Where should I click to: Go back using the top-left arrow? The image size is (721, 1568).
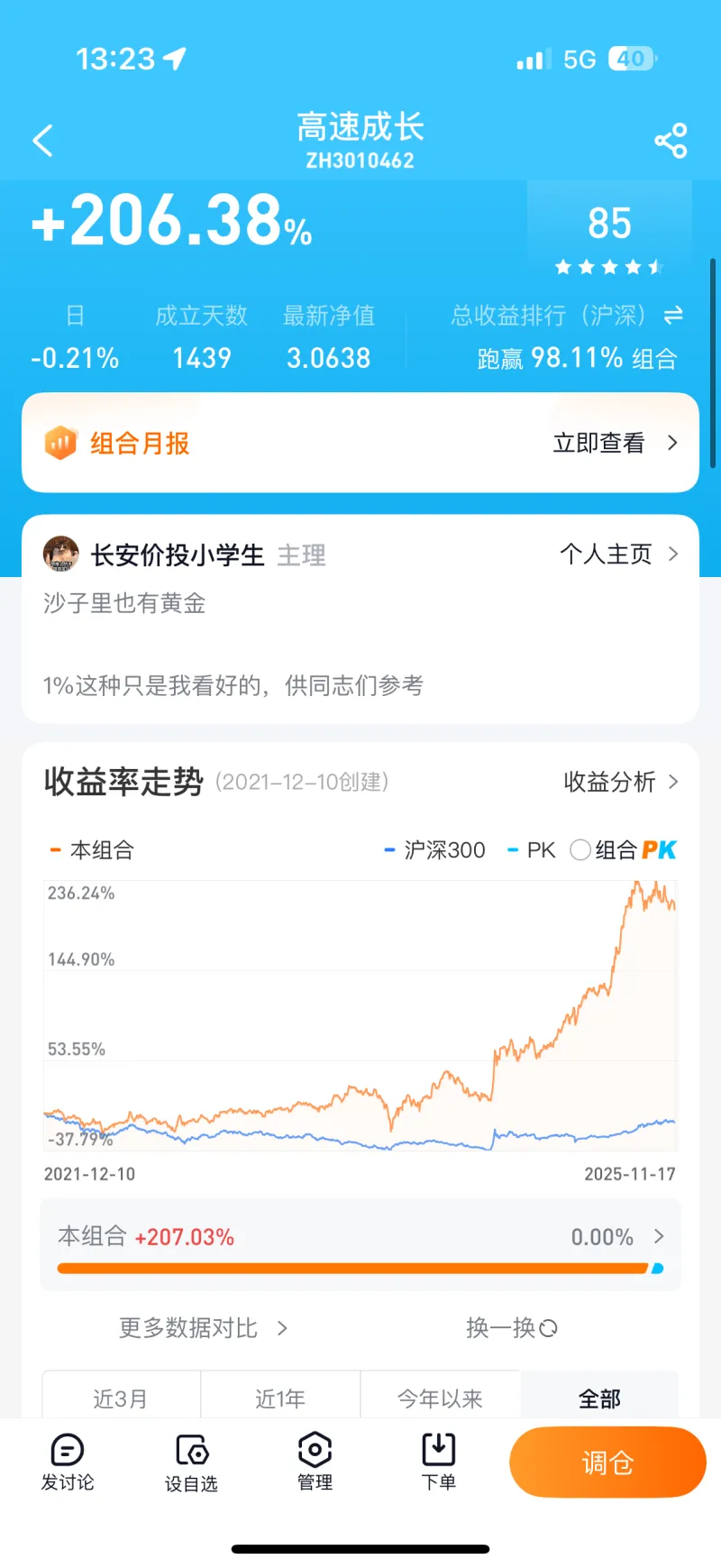(x=42, y=141)
